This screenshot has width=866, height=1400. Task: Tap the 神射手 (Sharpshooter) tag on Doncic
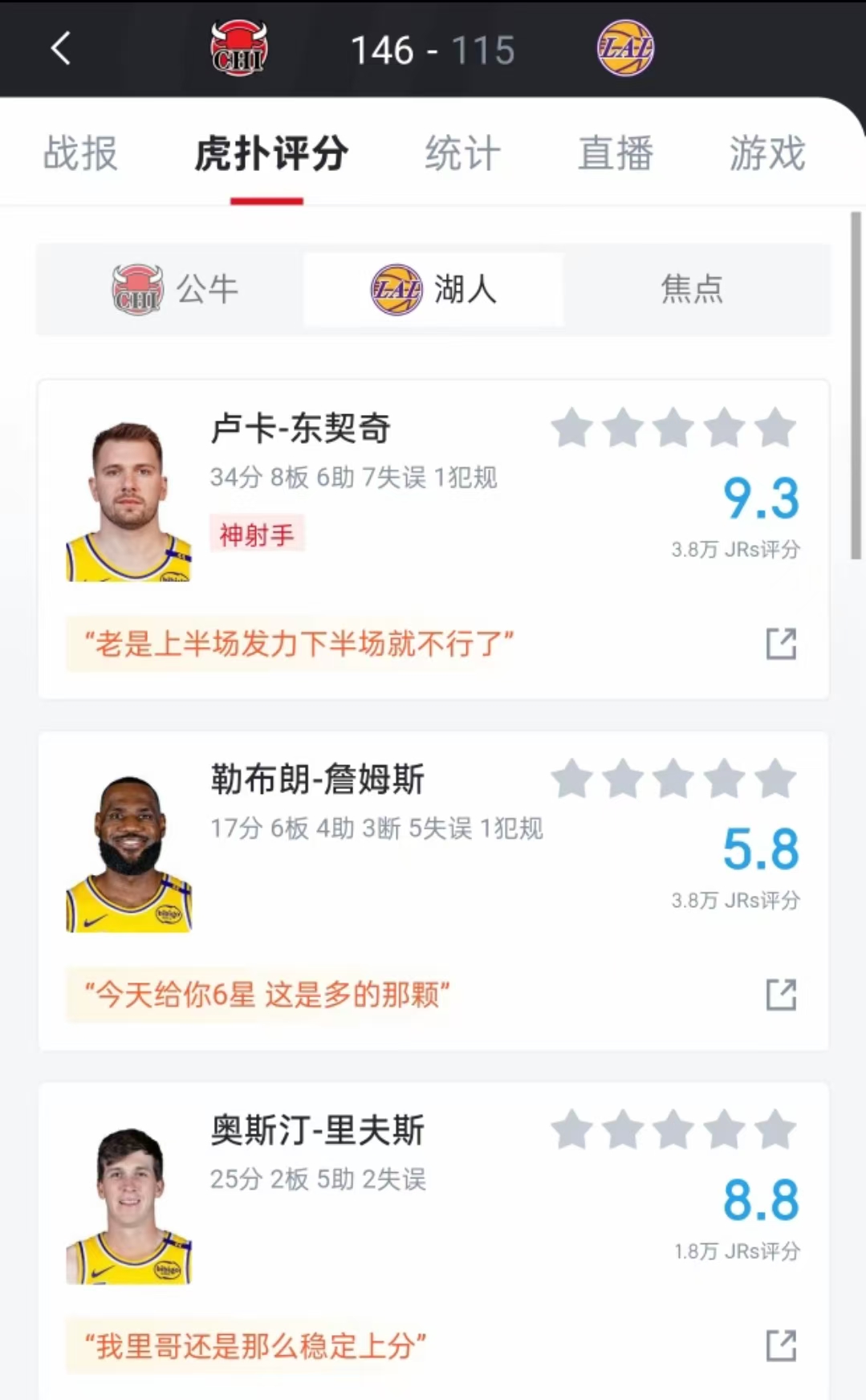tap(257, 534)
